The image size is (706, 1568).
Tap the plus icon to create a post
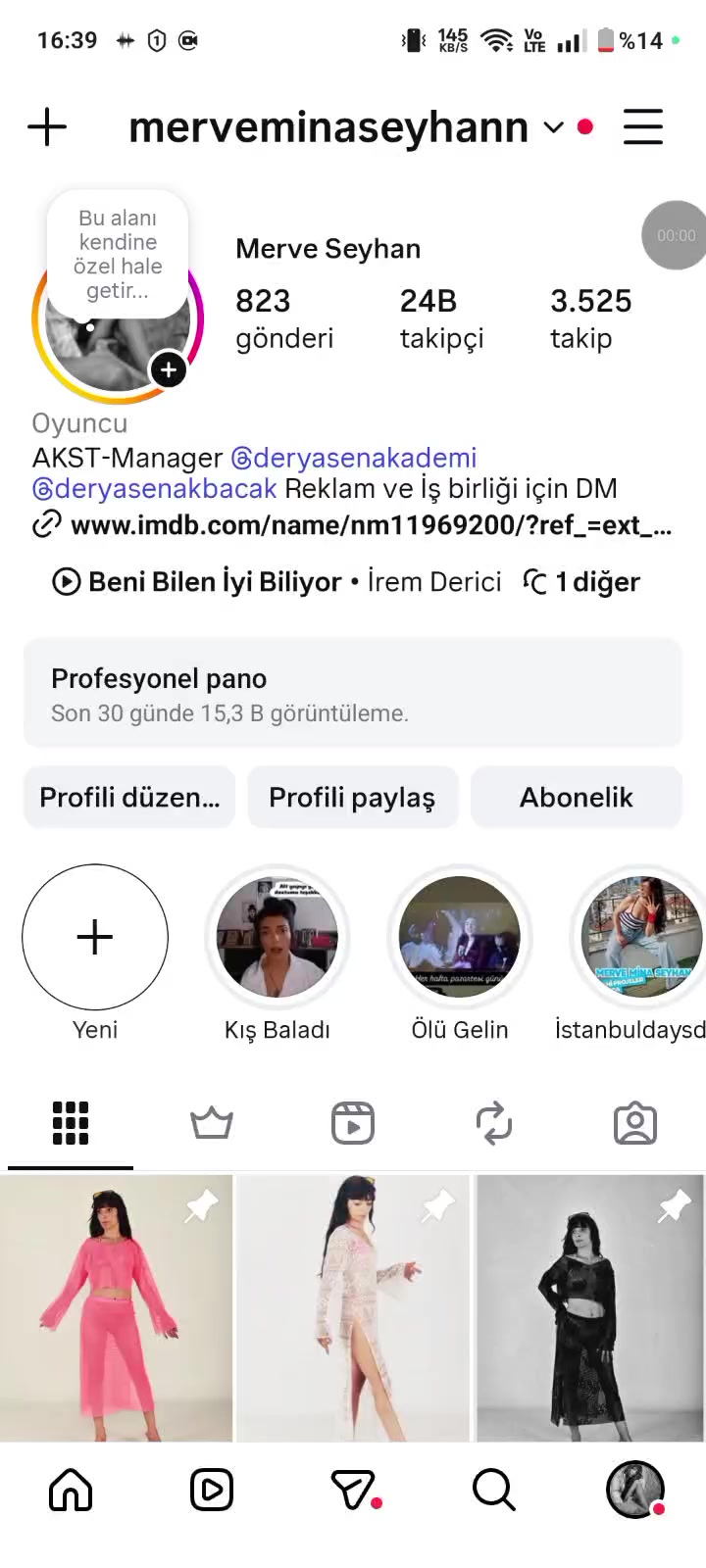click(47, 127)
